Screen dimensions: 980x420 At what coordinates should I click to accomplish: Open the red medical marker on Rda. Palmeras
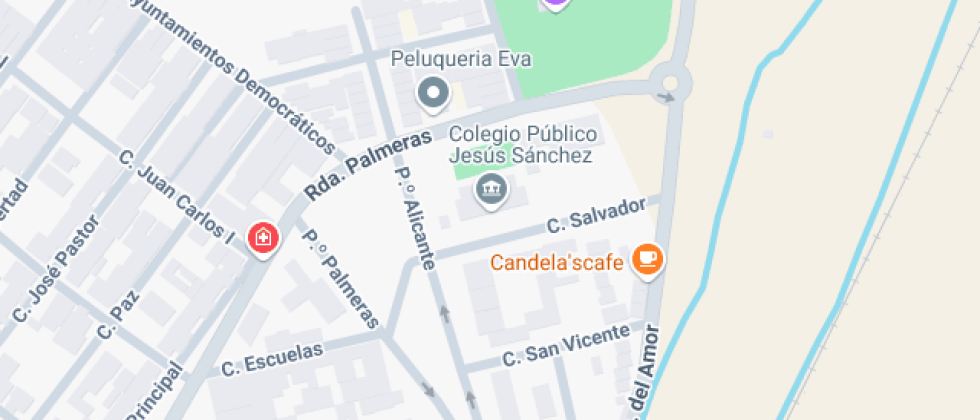[264, 238]
